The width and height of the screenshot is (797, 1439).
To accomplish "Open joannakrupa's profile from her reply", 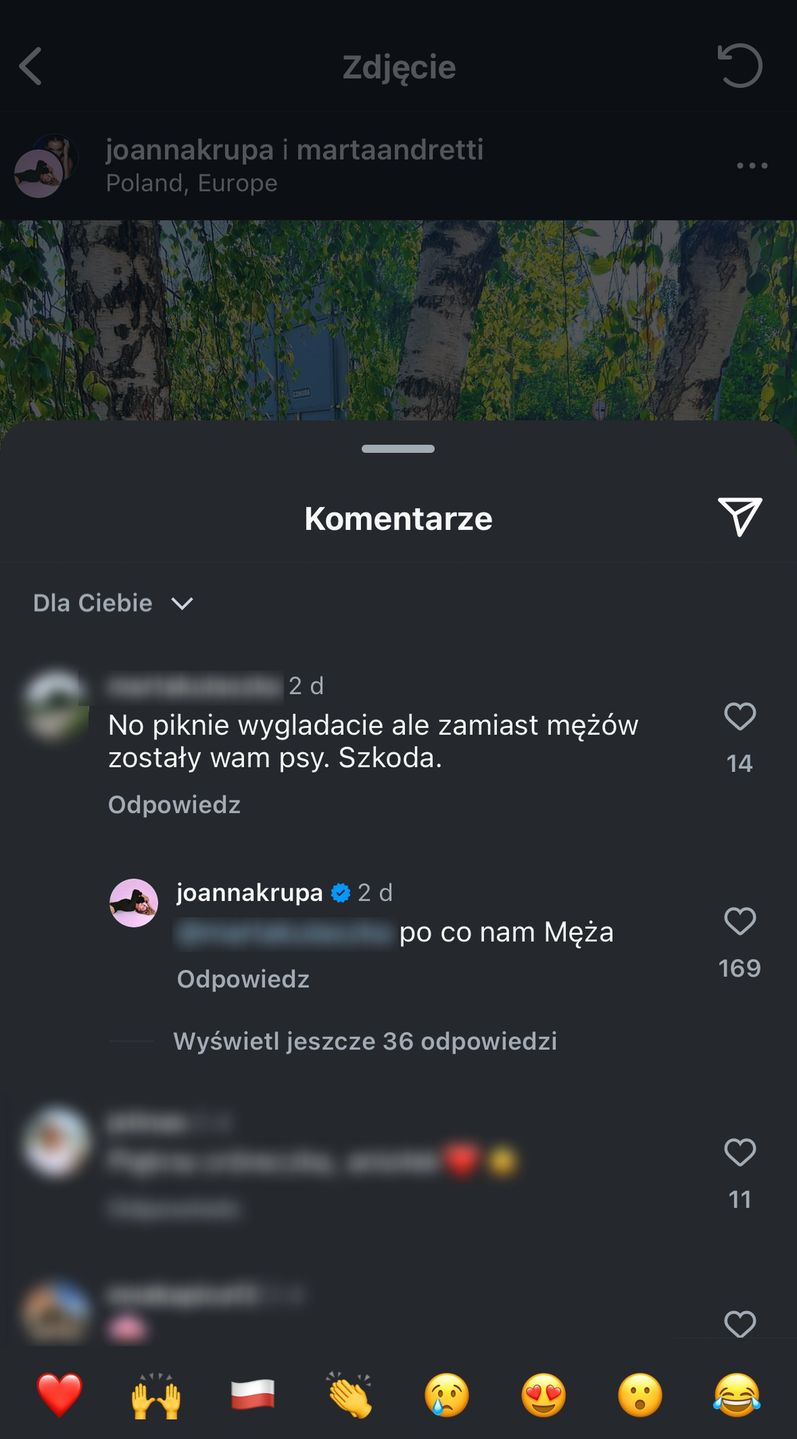I will (x=249, y=892).
